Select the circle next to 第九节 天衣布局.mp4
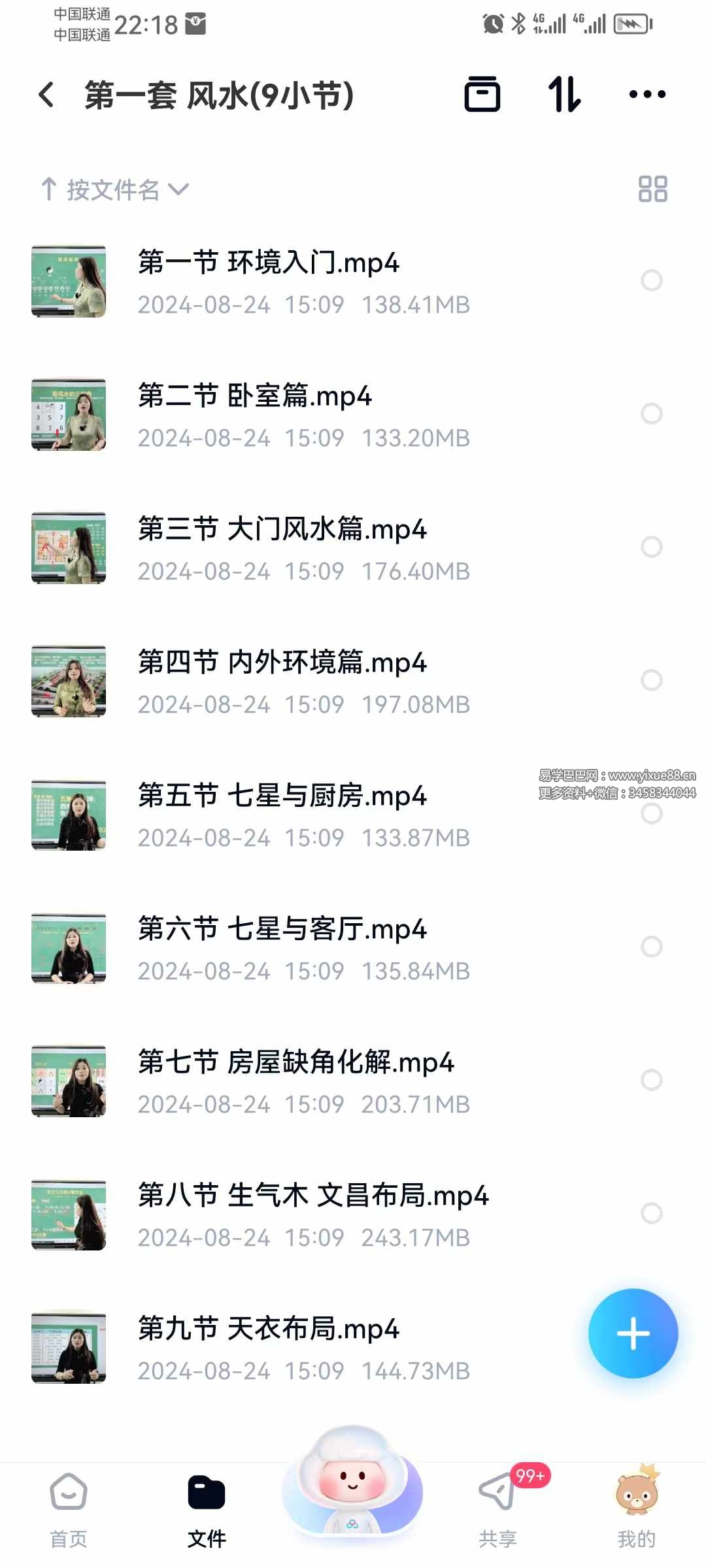This screenshot has height=1568, width=706. point(650,1347)
